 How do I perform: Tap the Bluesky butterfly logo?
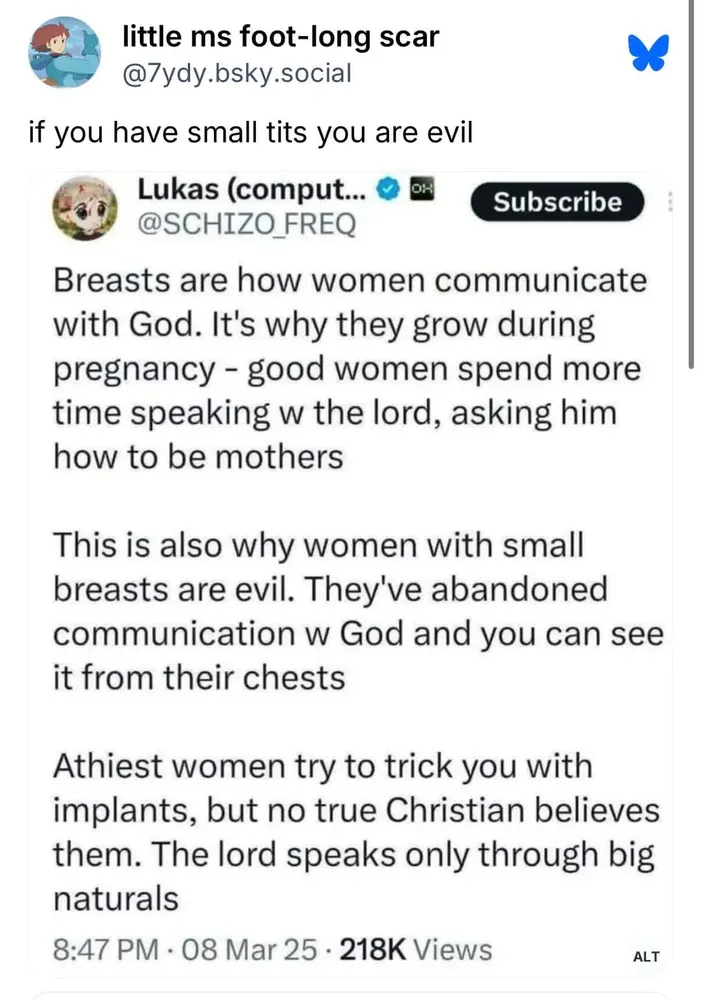648,52
